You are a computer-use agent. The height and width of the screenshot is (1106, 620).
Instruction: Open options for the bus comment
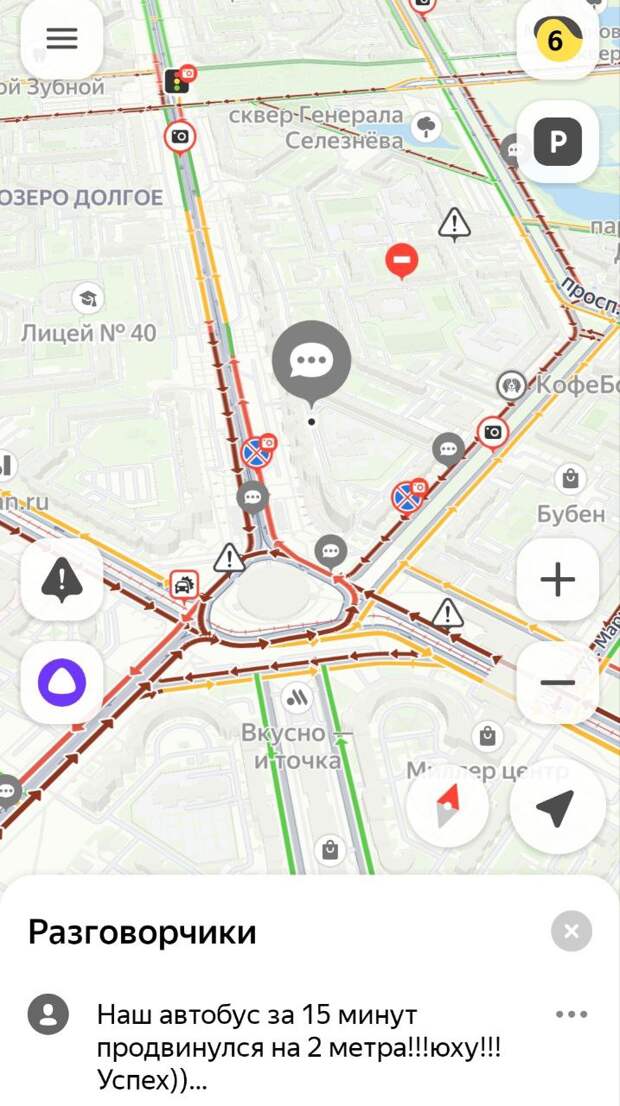[x=571, y=1014]
